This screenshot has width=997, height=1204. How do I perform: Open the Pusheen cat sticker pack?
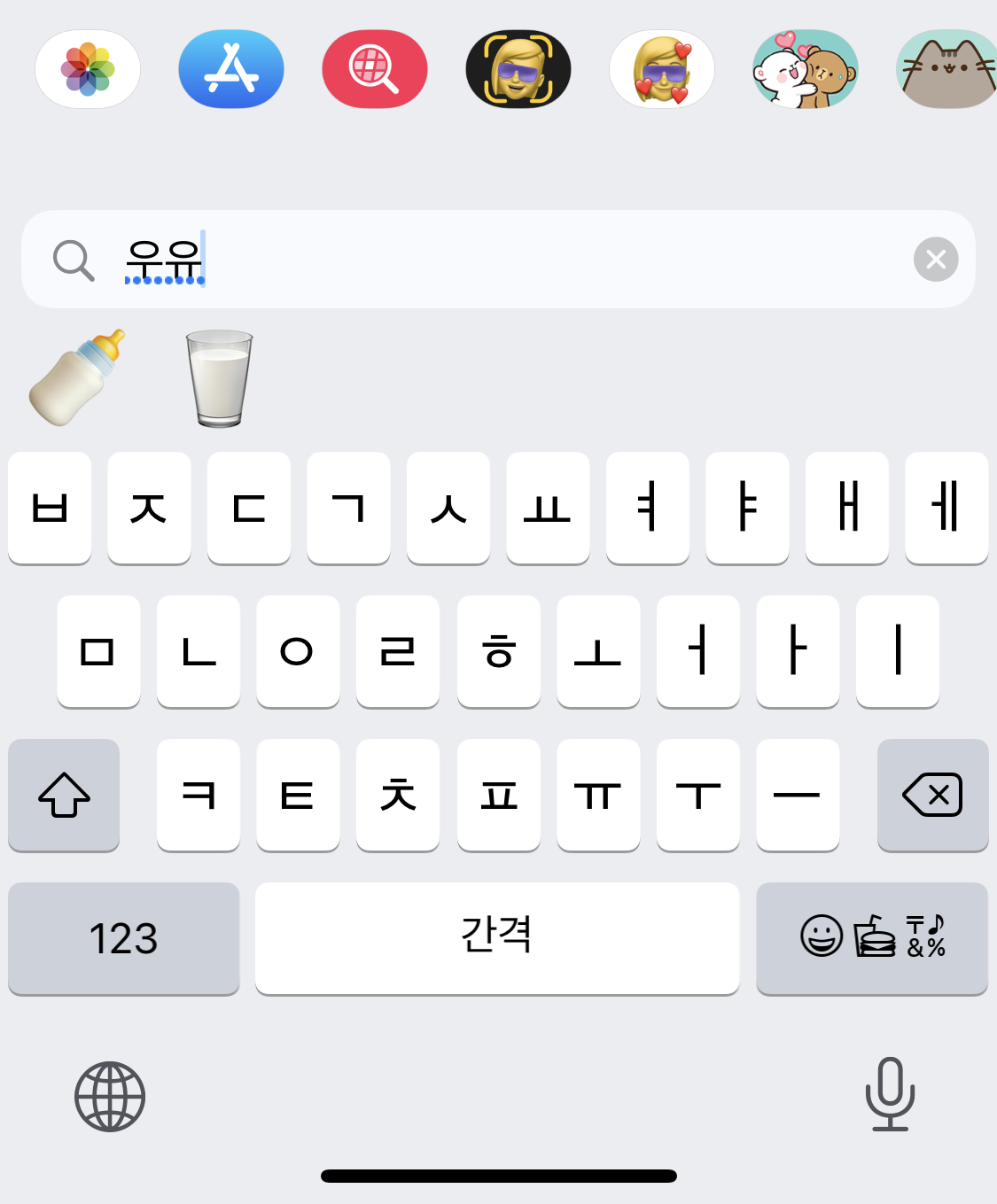(948, 69)
